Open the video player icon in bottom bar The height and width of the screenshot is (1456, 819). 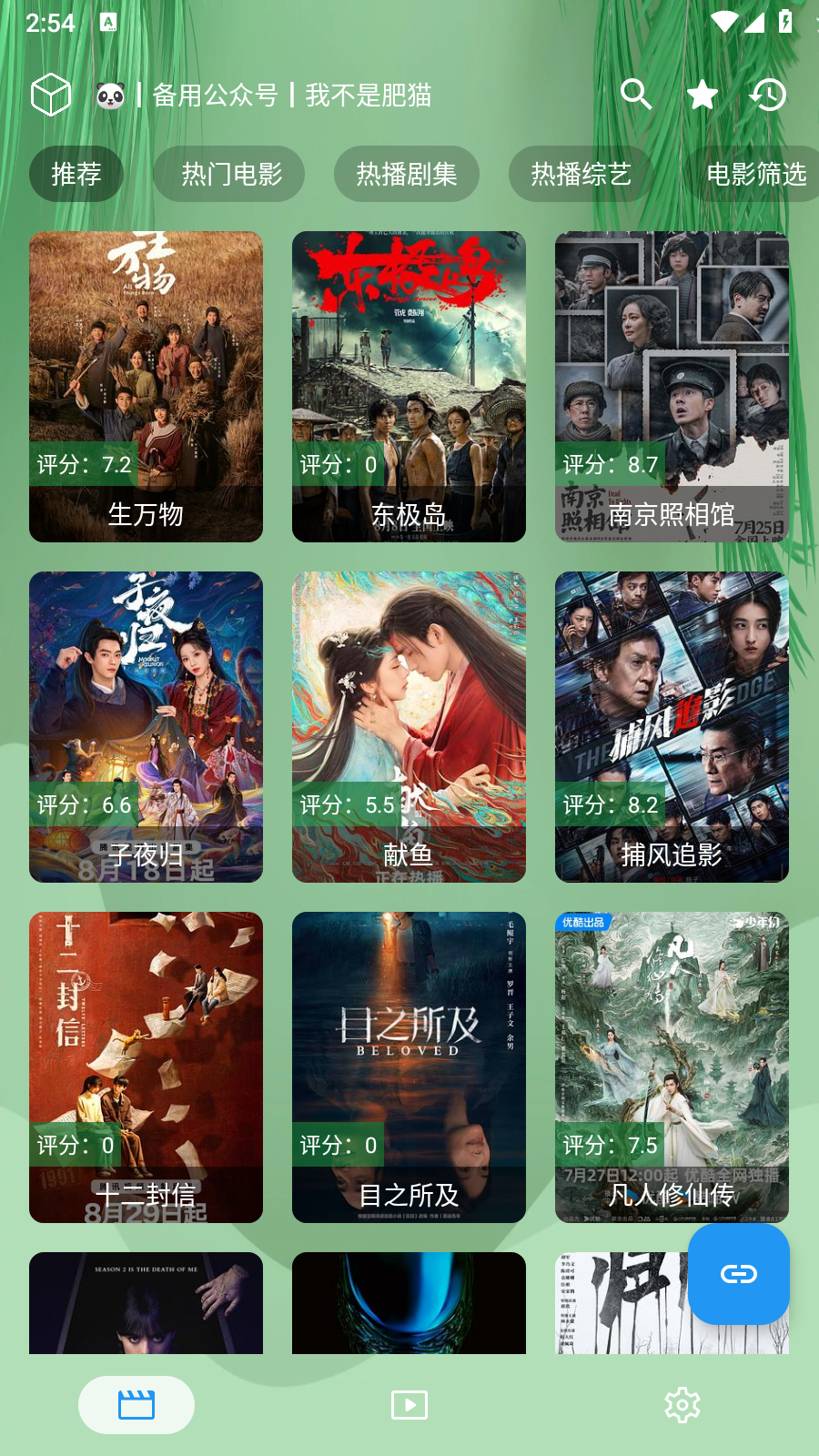tap(409, 1404)
